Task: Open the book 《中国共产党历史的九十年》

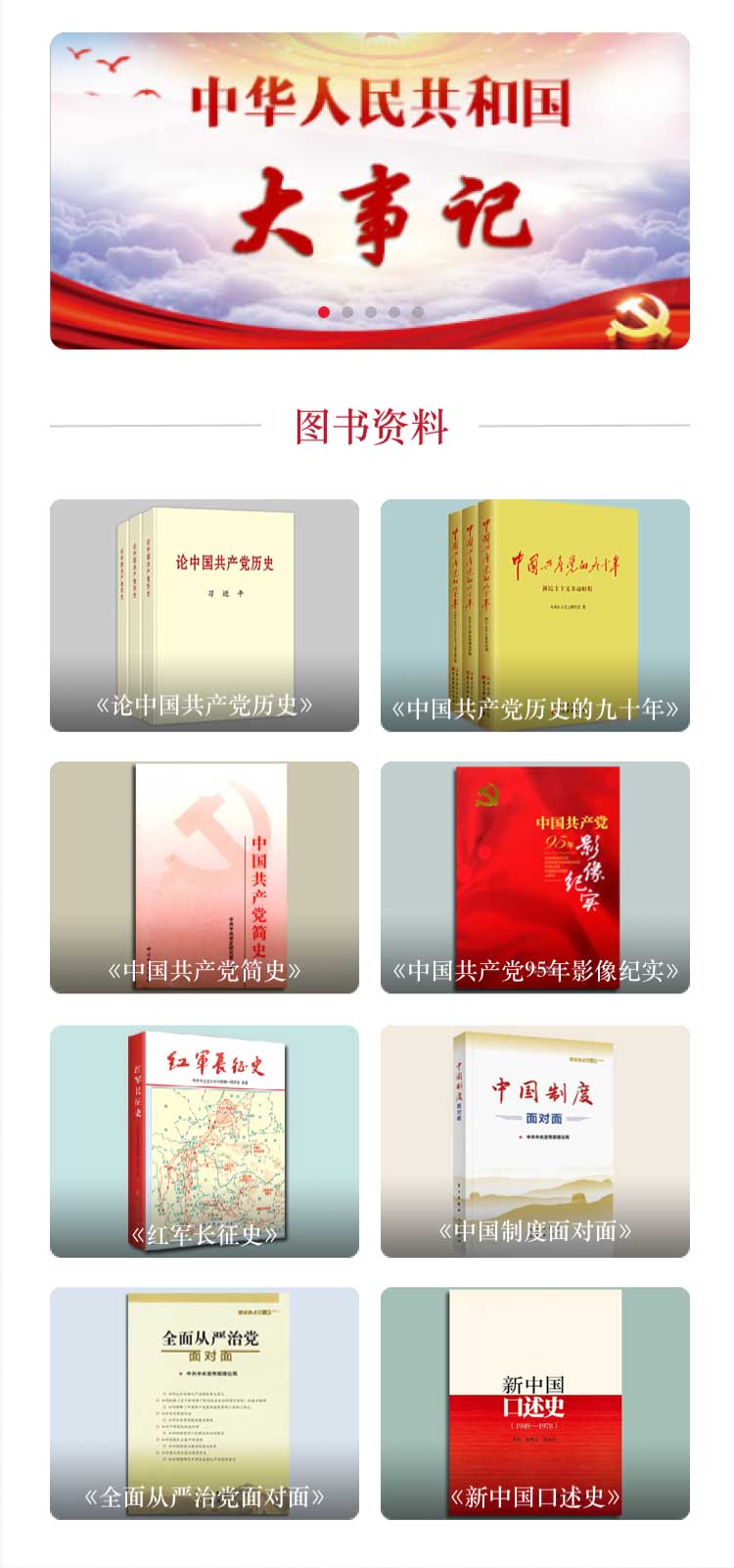Action: point(534,616)
